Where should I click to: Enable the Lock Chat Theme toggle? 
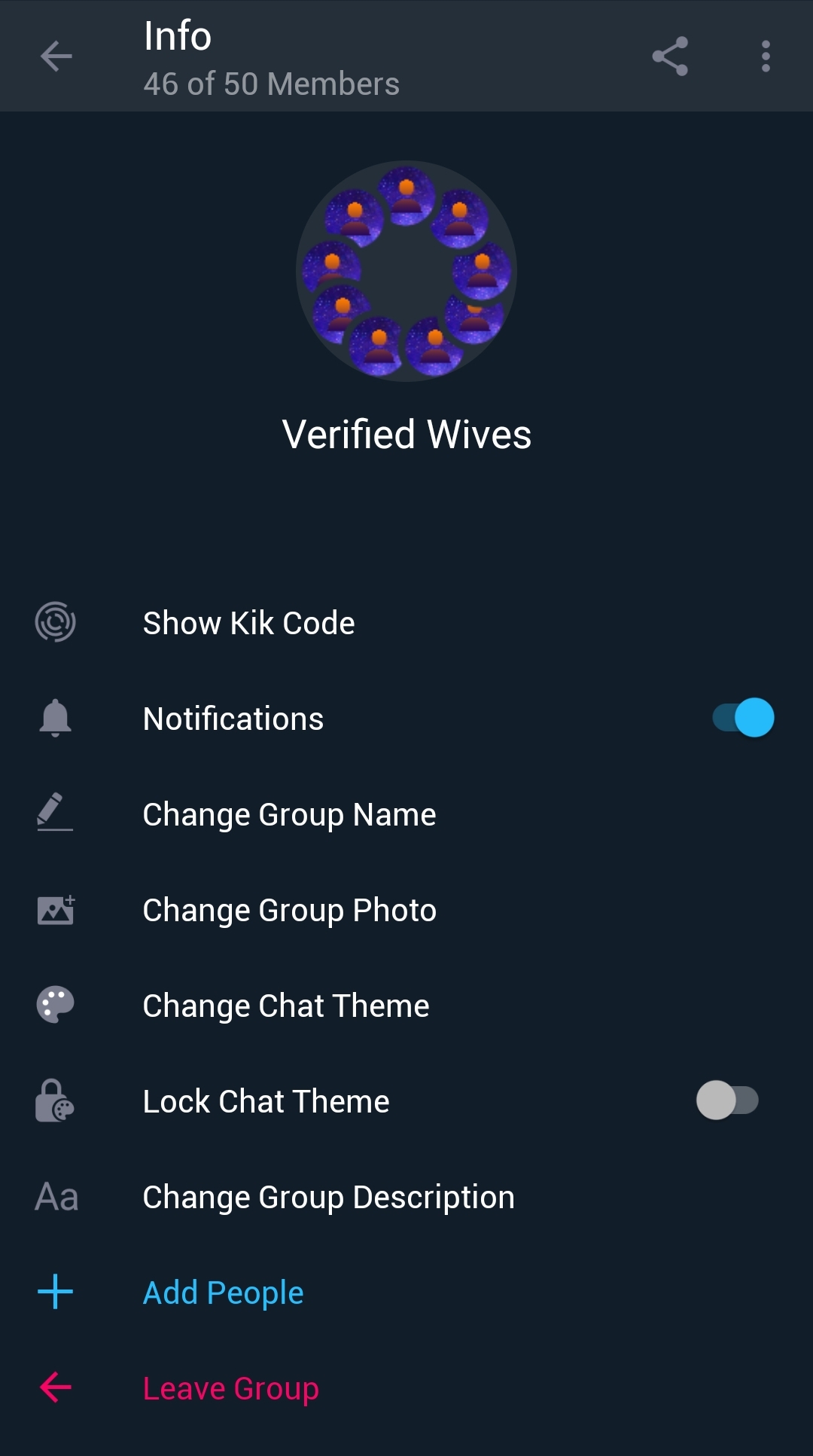click(x=726, y=1100)
